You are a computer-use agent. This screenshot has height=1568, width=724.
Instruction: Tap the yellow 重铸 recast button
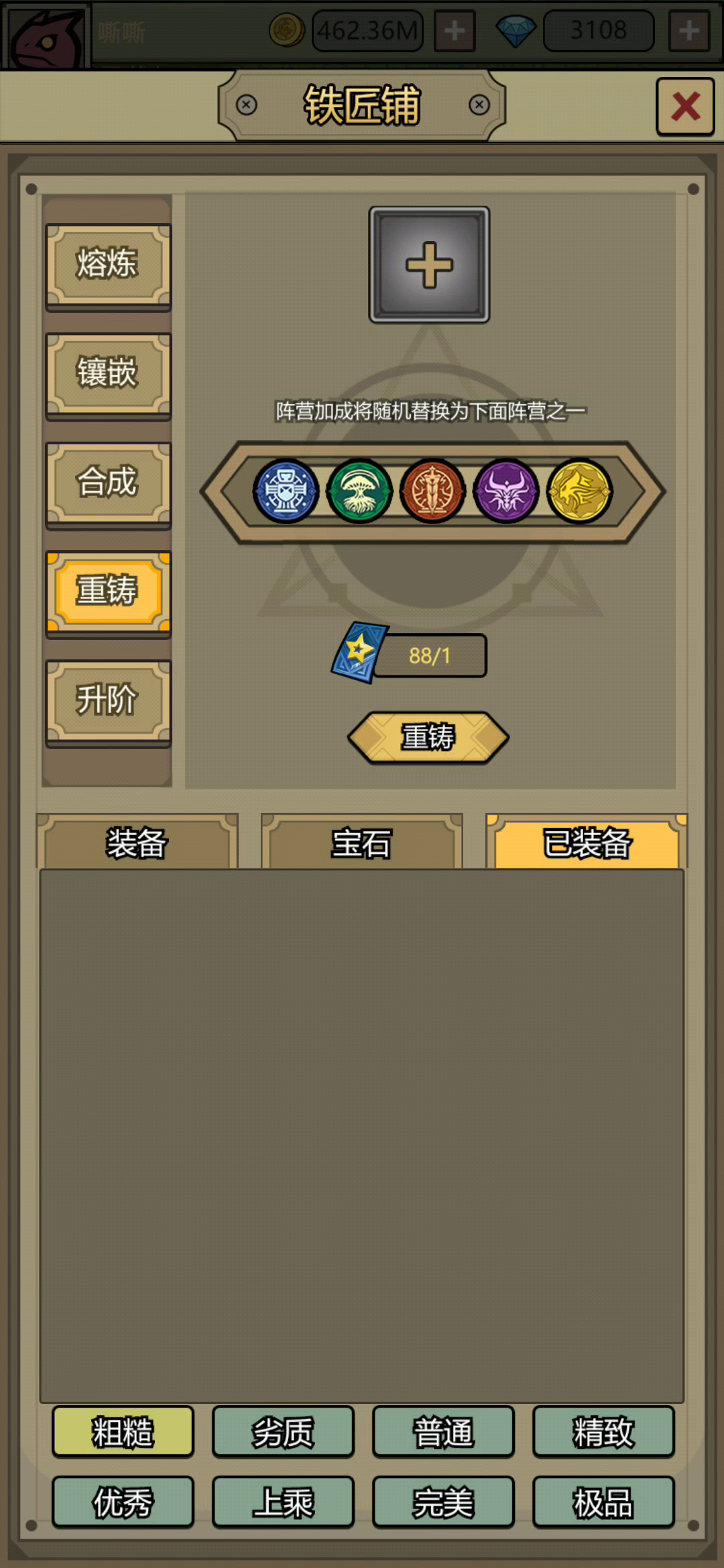pyautogui.click(x=428, y=737)
